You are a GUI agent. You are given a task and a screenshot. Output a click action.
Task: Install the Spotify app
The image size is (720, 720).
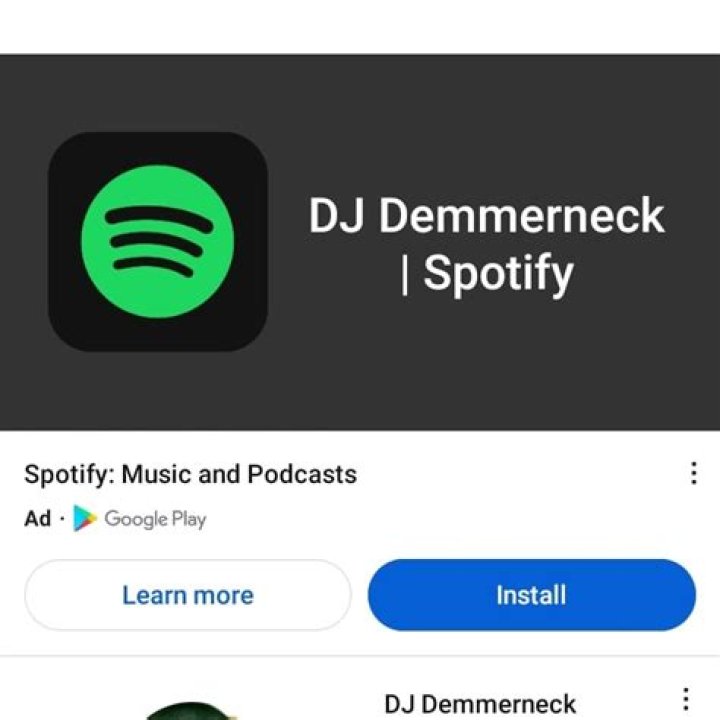point(531,595)
